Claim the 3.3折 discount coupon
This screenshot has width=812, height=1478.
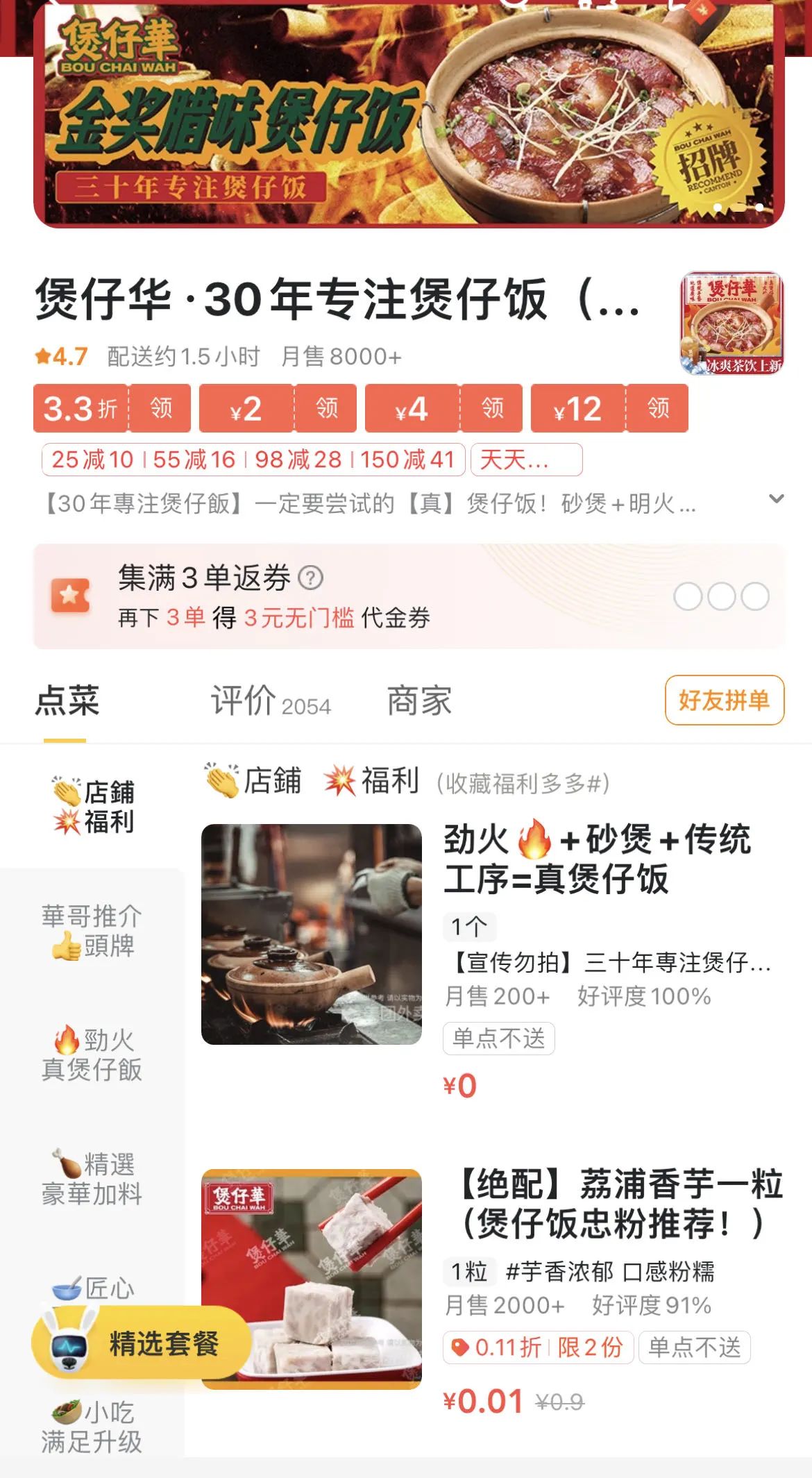click(x=160, y=408)
